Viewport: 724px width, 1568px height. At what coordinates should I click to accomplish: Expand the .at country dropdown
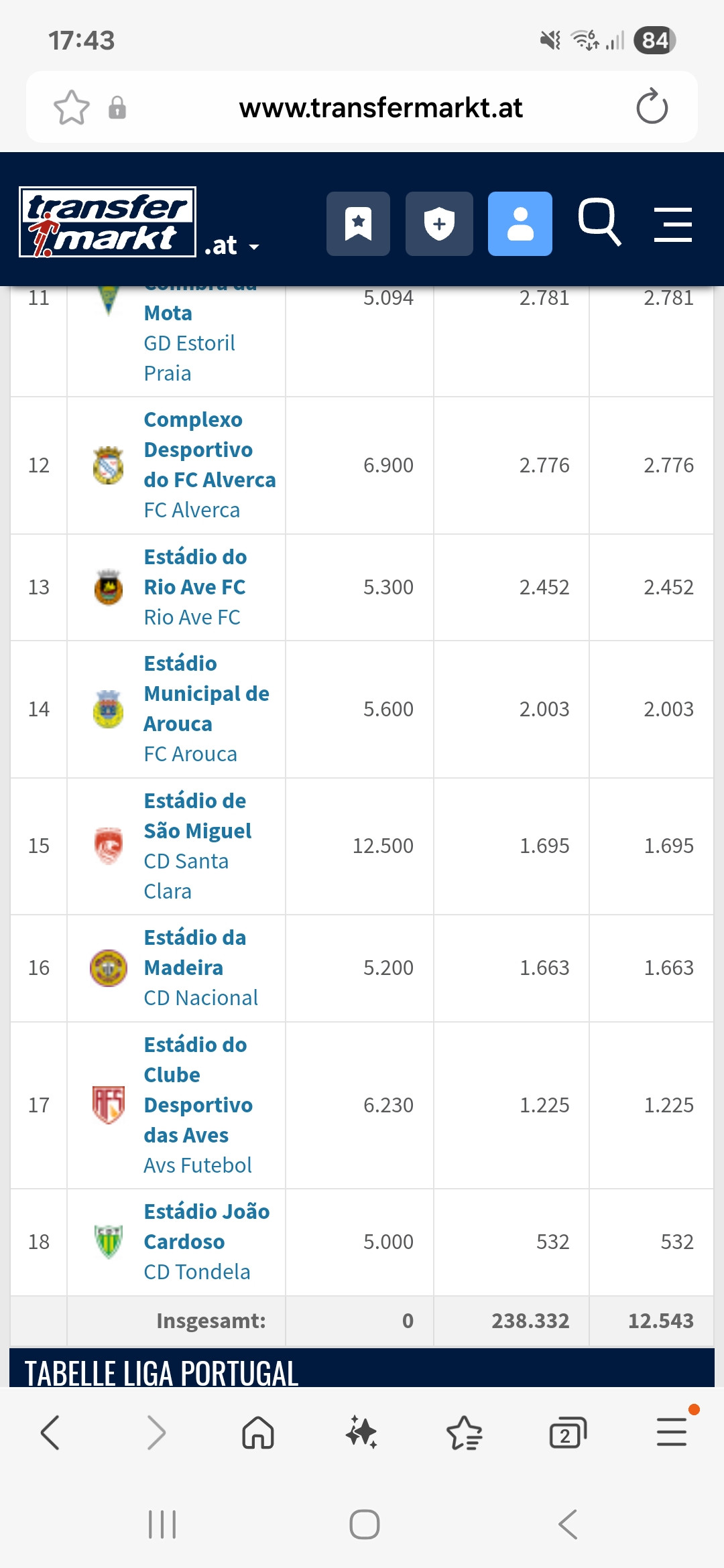231,246
